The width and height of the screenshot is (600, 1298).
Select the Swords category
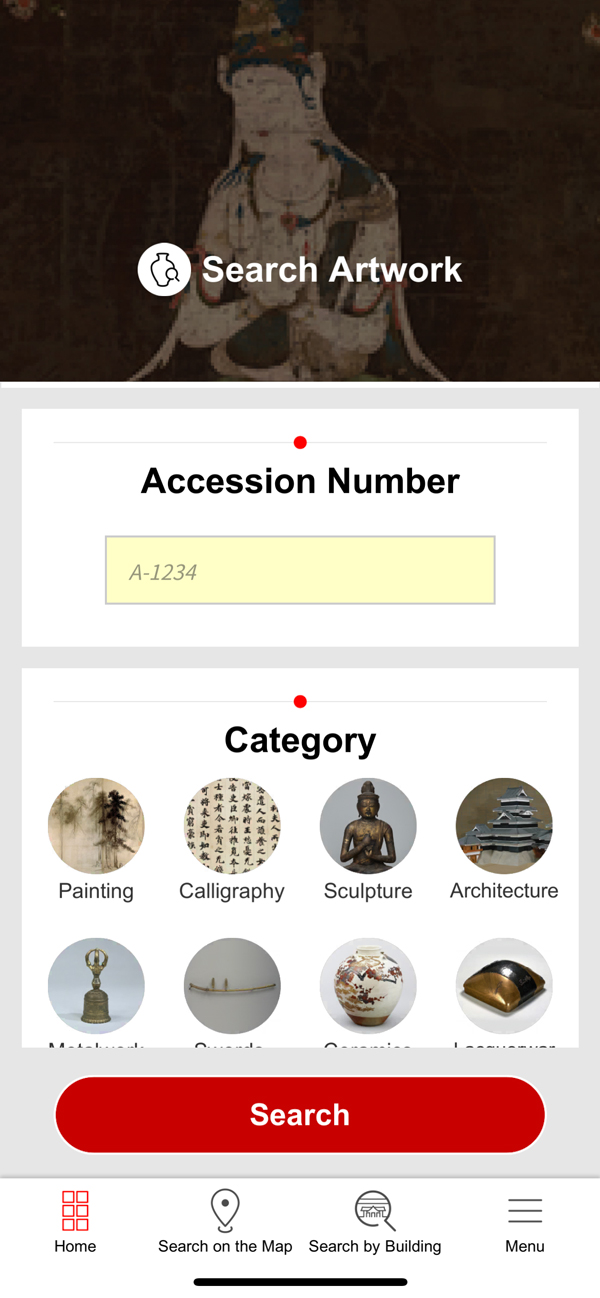point(232,986)
